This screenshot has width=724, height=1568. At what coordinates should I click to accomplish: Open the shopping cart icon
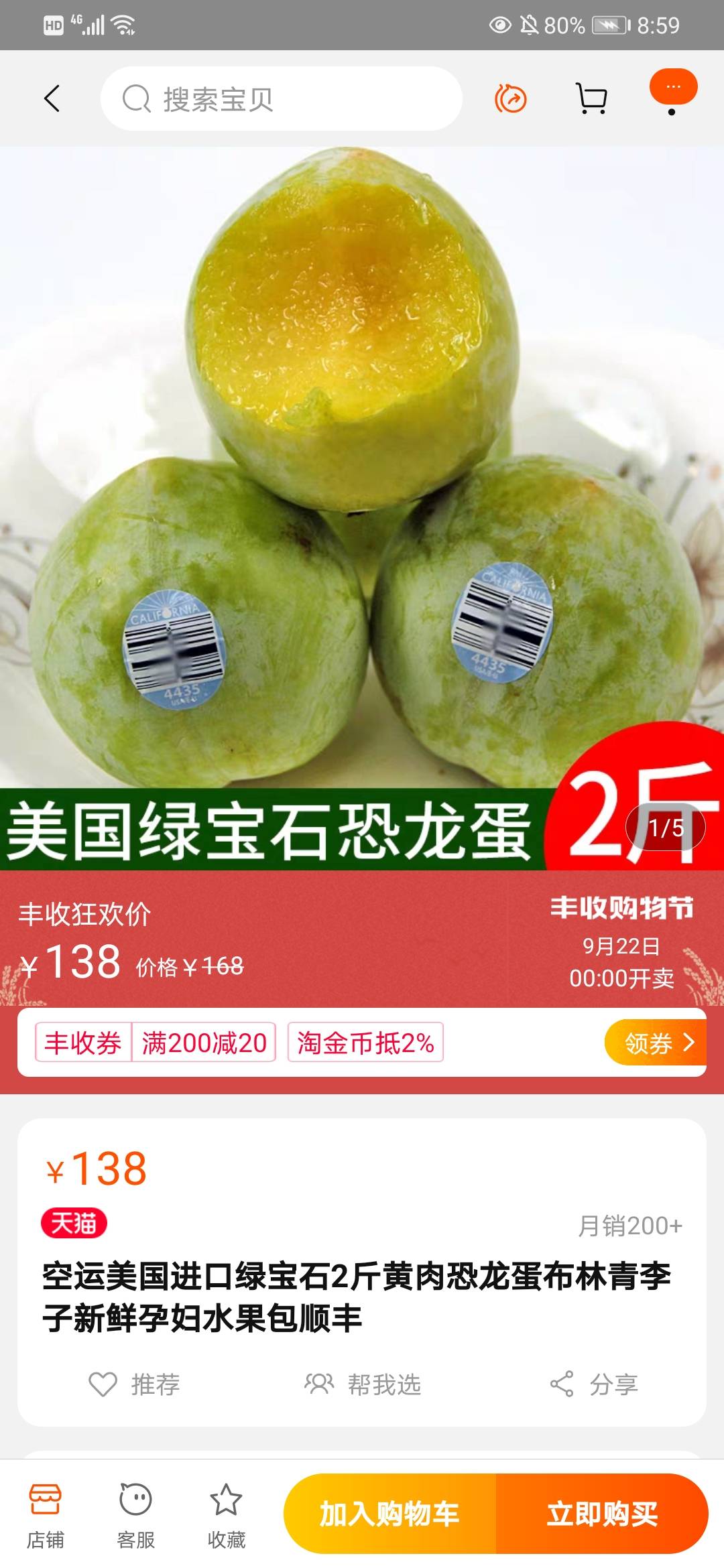tap(592, 99)
